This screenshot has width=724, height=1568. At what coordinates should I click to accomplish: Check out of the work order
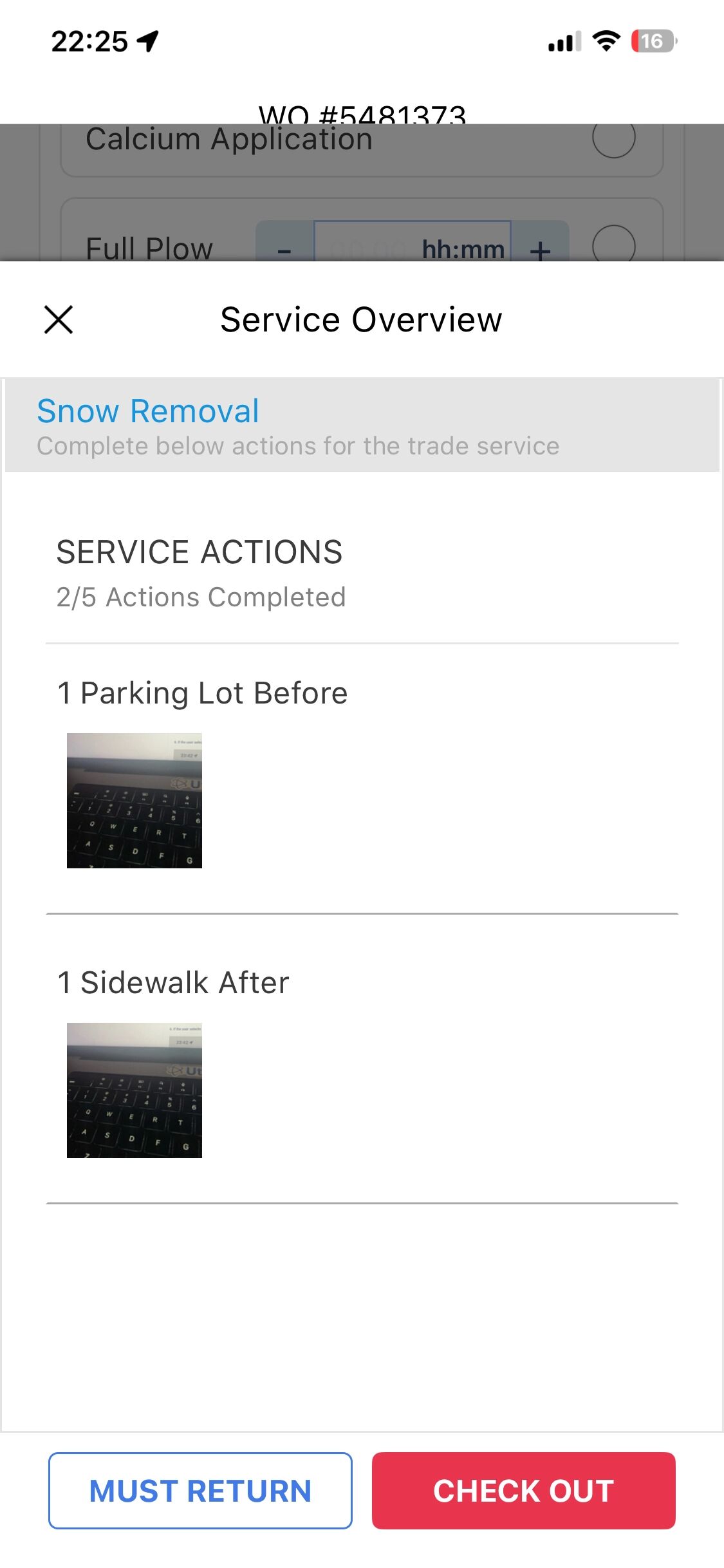pos(523,1490)
